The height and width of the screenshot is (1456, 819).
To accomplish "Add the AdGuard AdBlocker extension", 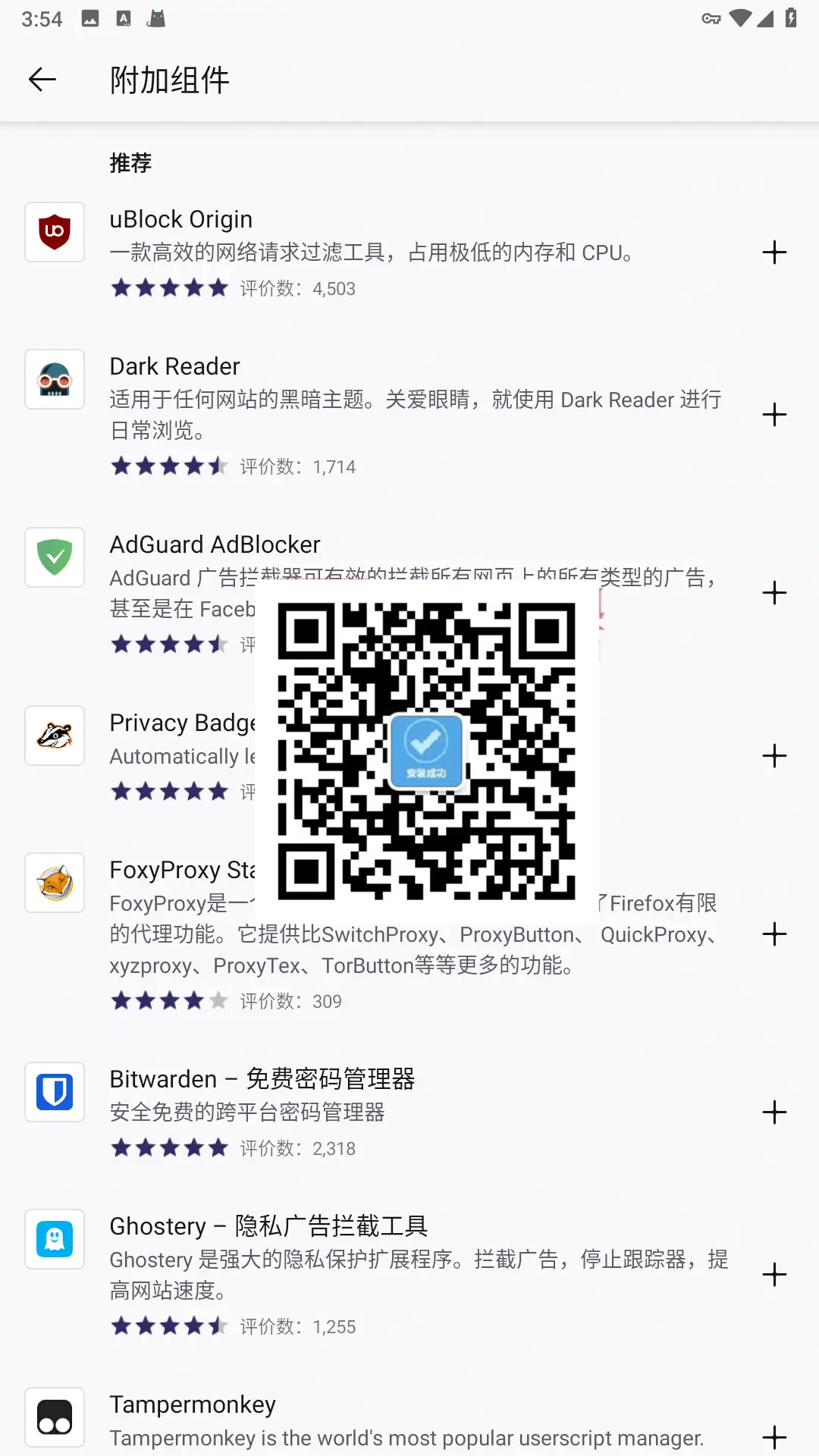I will [x=774, y=593].
